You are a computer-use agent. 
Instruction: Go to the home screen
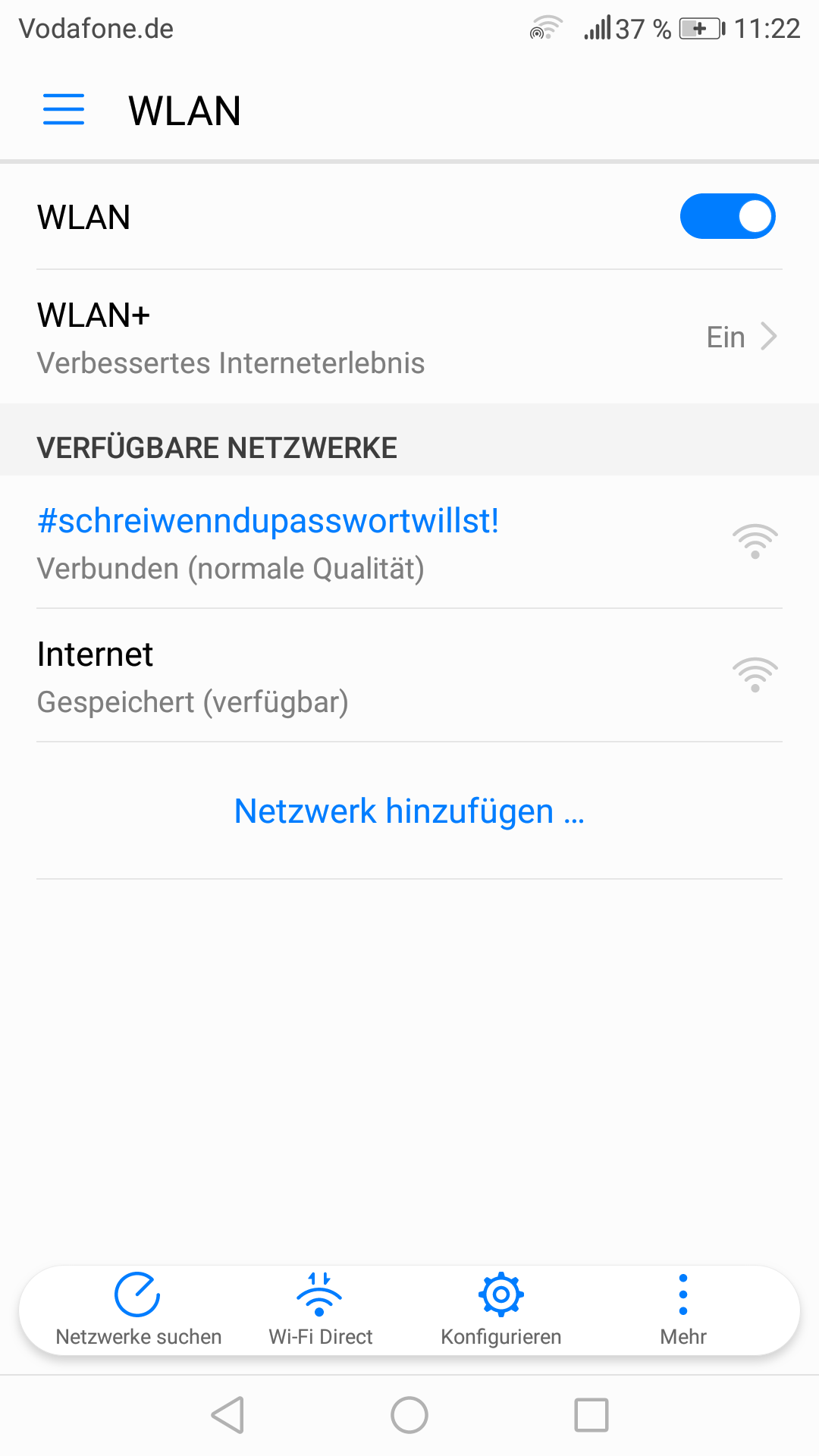click(409, 1415)
